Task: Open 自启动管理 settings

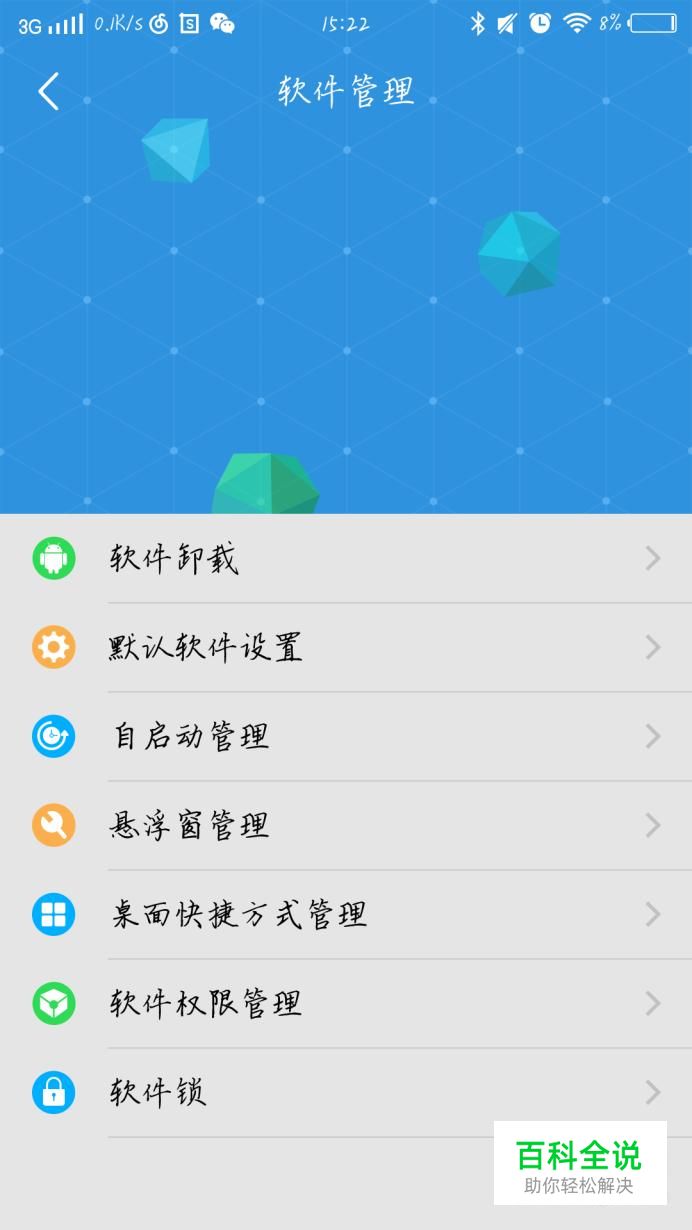Action: point(346,737)
